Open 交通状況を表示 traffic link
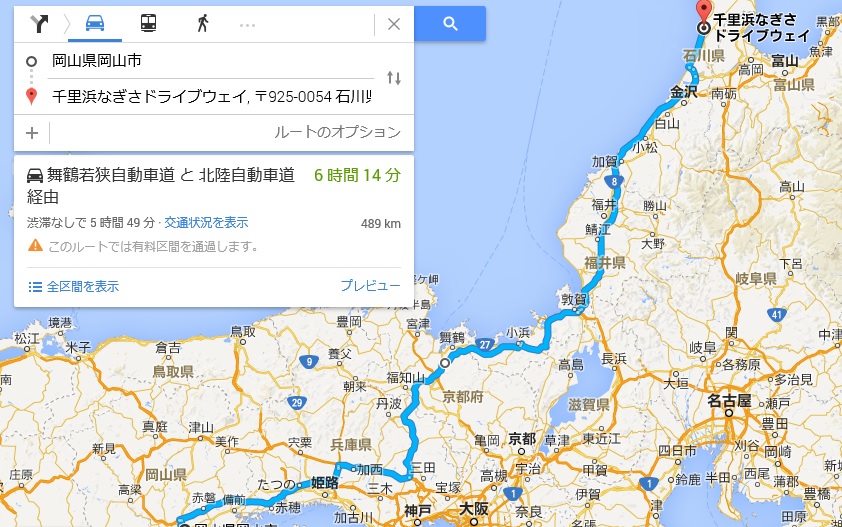This screenshot has width=842, height=527. click(206, 223)
